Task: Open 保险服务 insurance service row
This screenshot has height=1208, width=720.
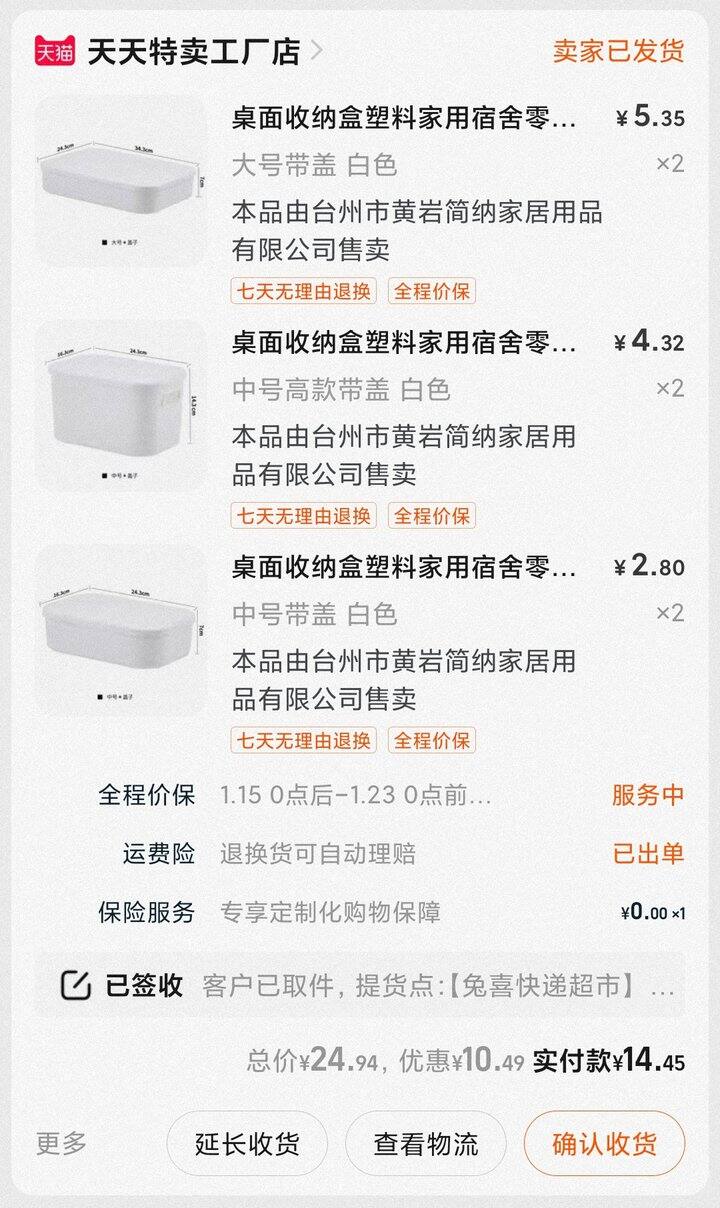Action: [390, 912]
